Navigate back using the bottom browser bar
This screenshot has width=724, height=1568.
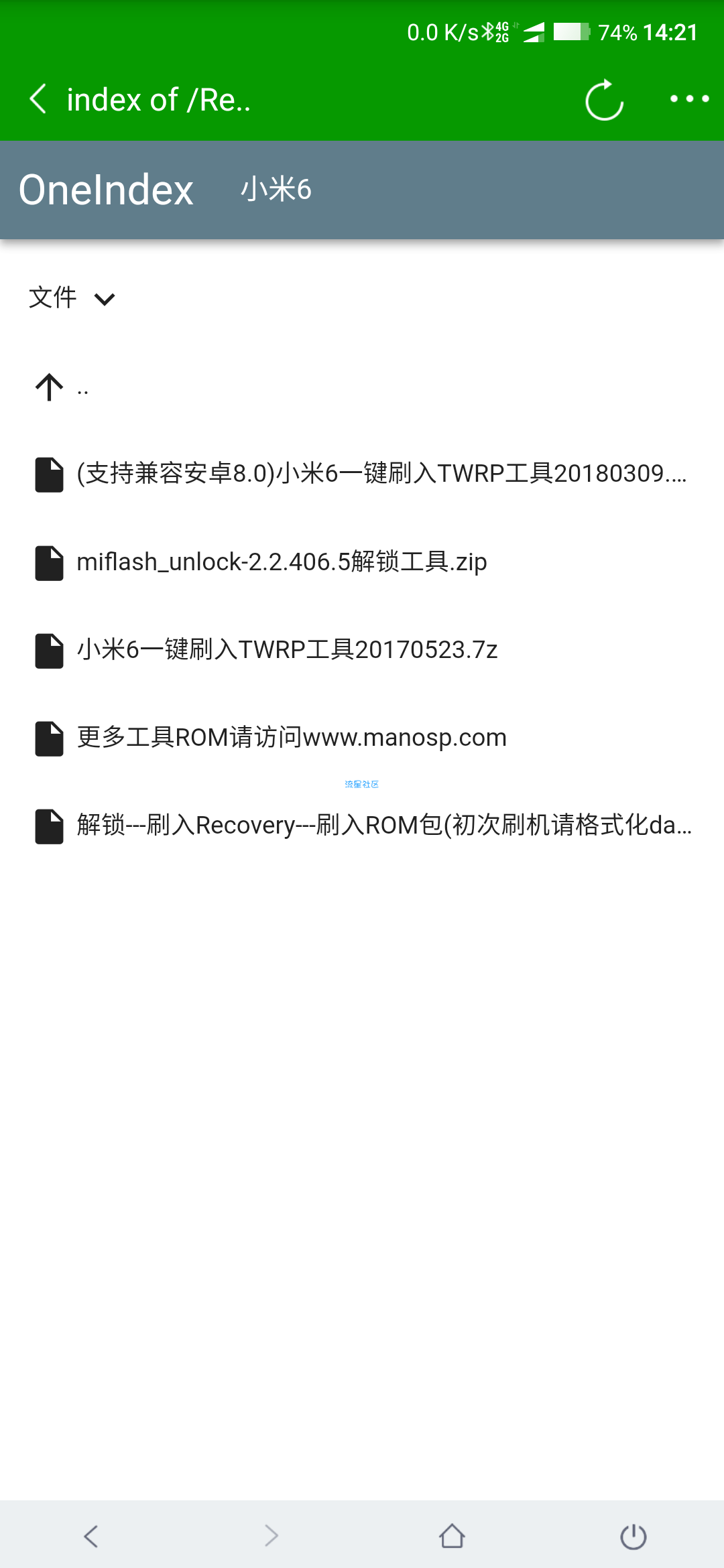click(x=91, y=1535)
